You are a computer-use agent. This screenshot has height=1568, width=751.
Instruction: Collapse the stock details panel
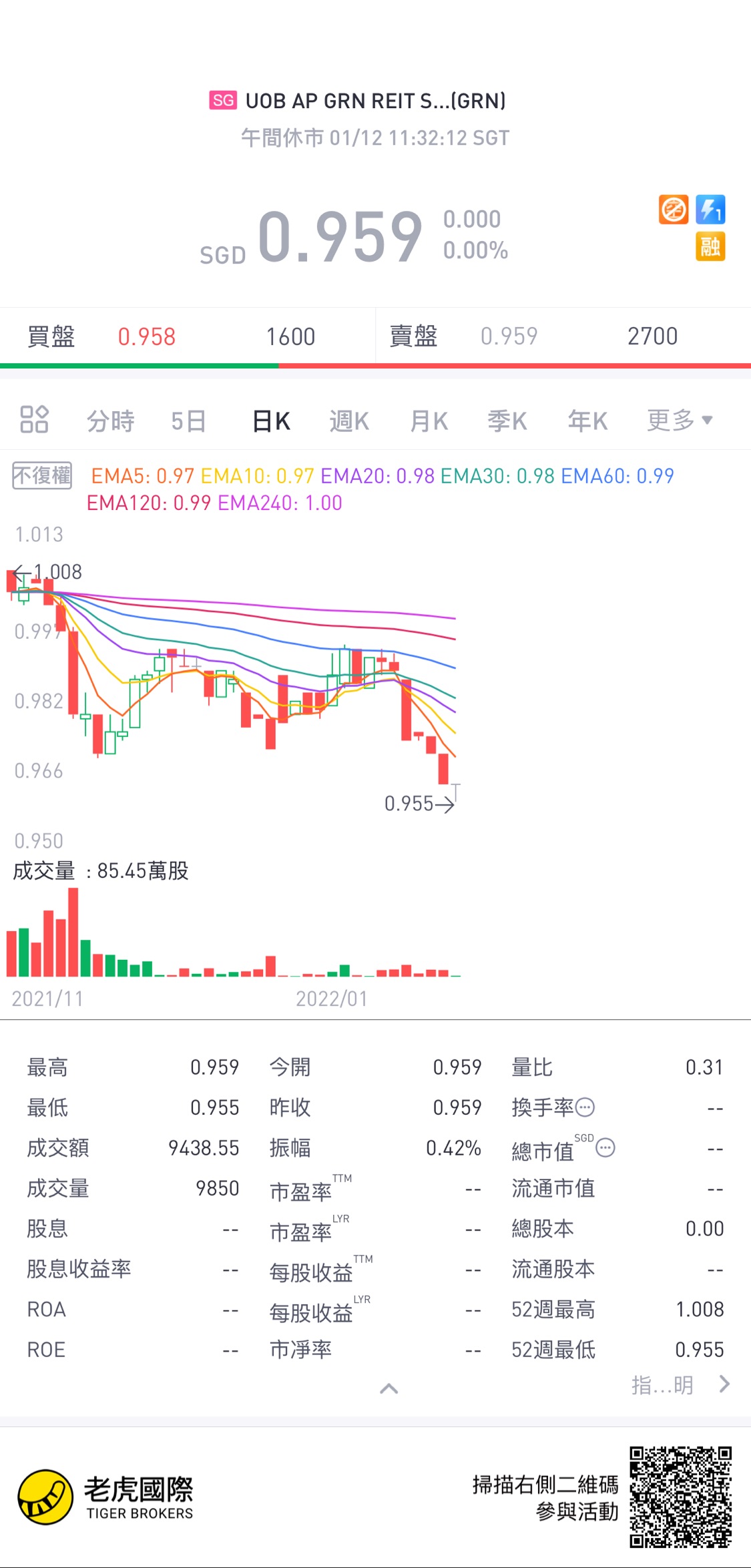point(389,1389)
